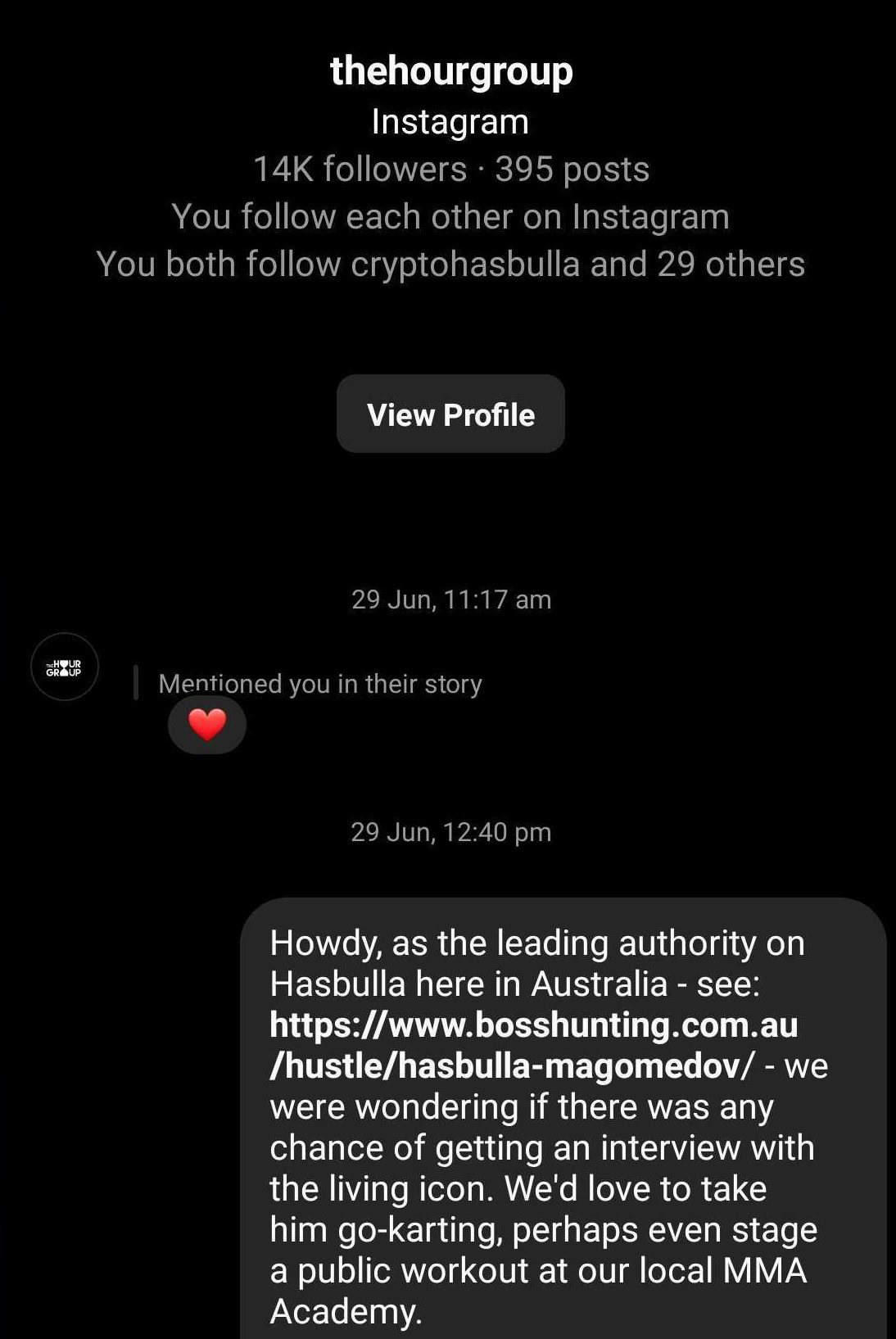Tap the heart reaction under the story mention
896x1339 pixels.
click(x=207, y=725)
